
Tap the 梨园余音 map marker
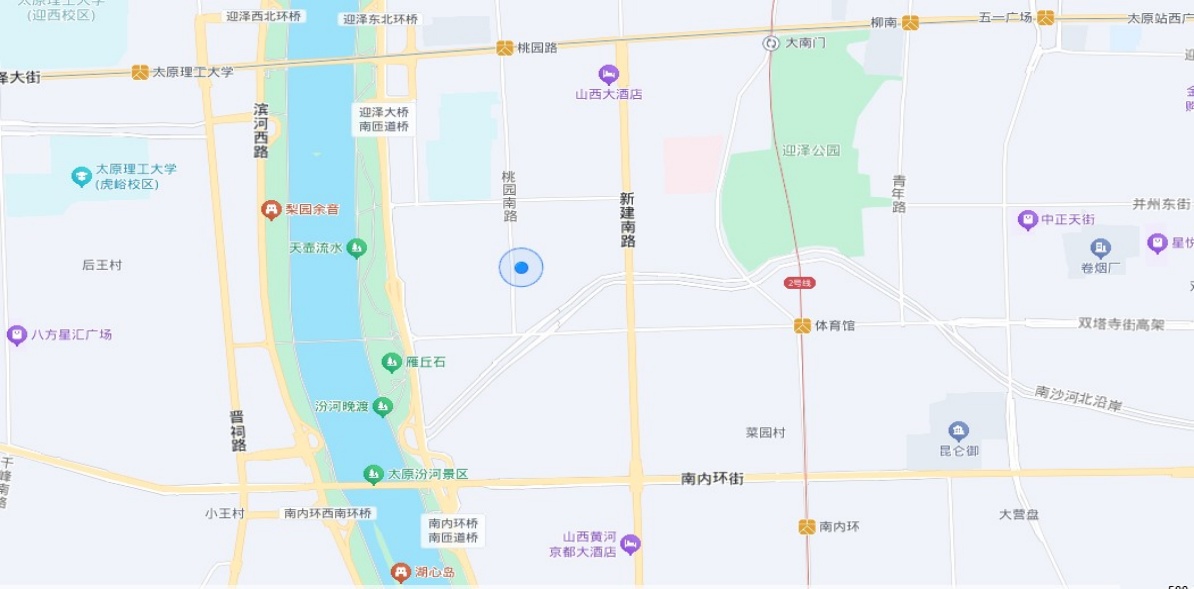[270, 210]
